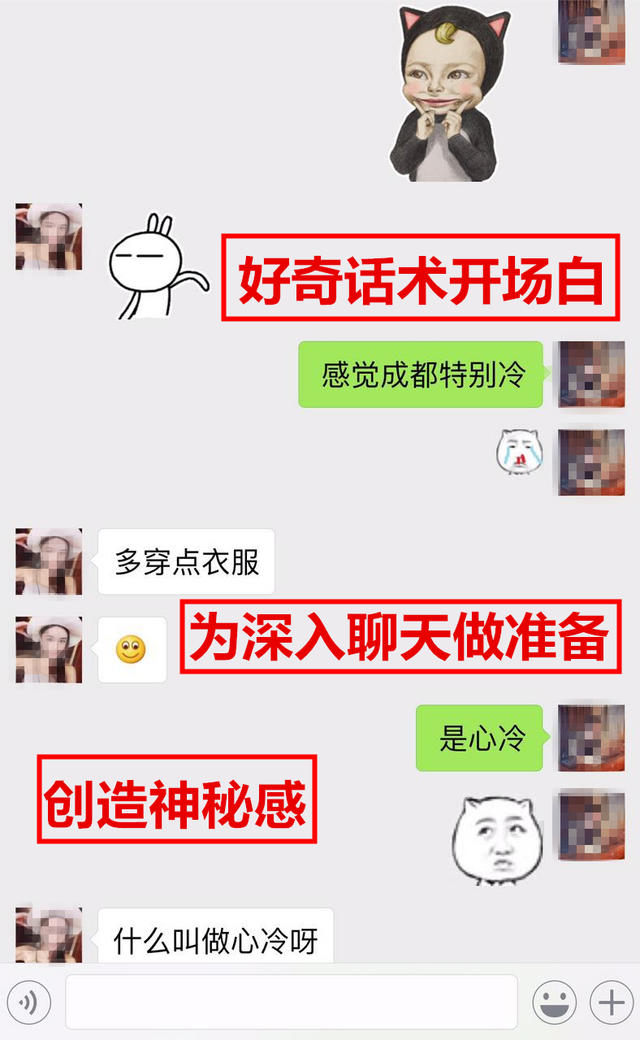640x1040 pixels.
Task: Focus the message text field
Action: click(x=291, y=1002)
